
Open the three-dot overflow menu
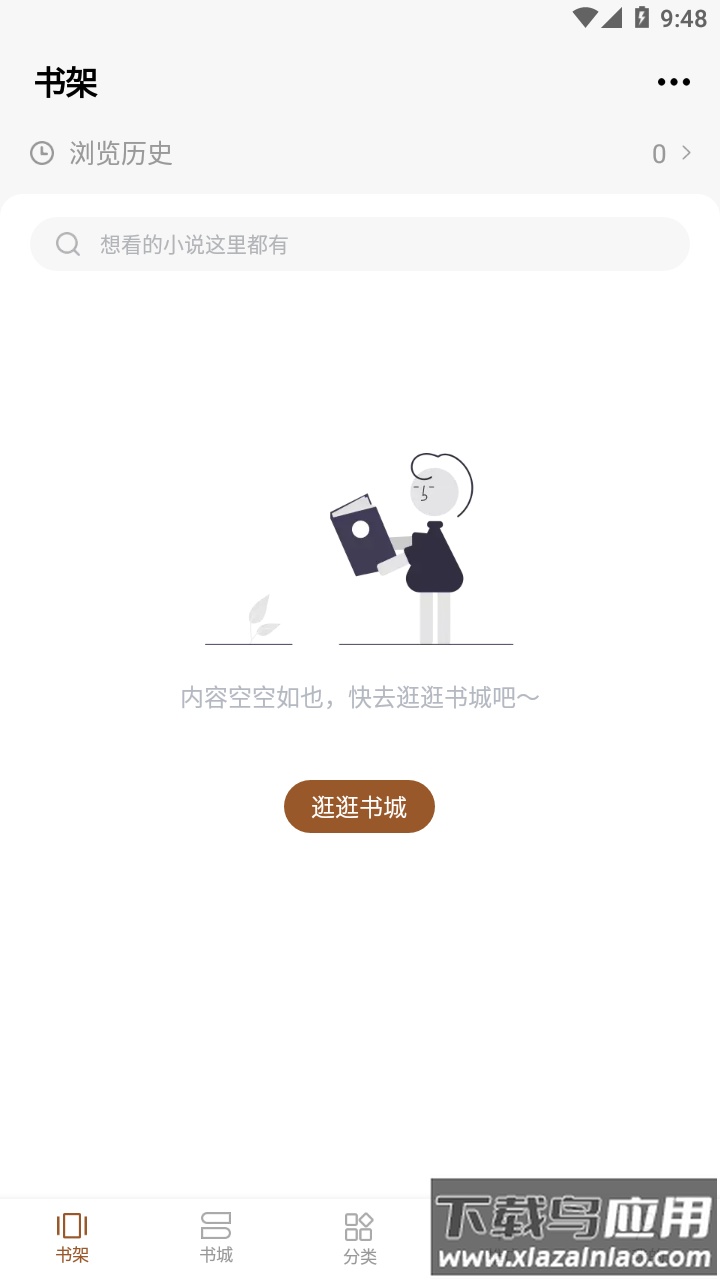673,82
